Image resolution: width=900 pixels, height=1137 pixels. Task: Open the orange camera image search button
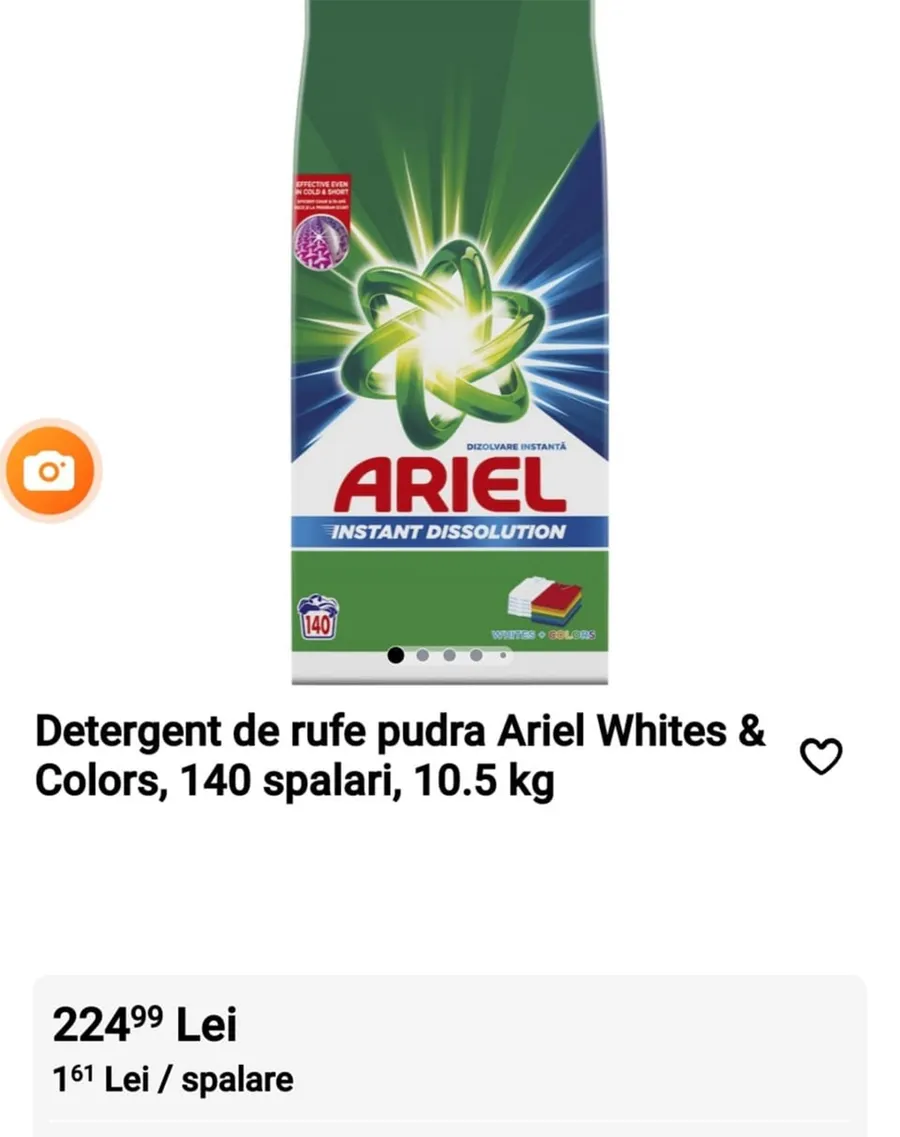[50, 470]
